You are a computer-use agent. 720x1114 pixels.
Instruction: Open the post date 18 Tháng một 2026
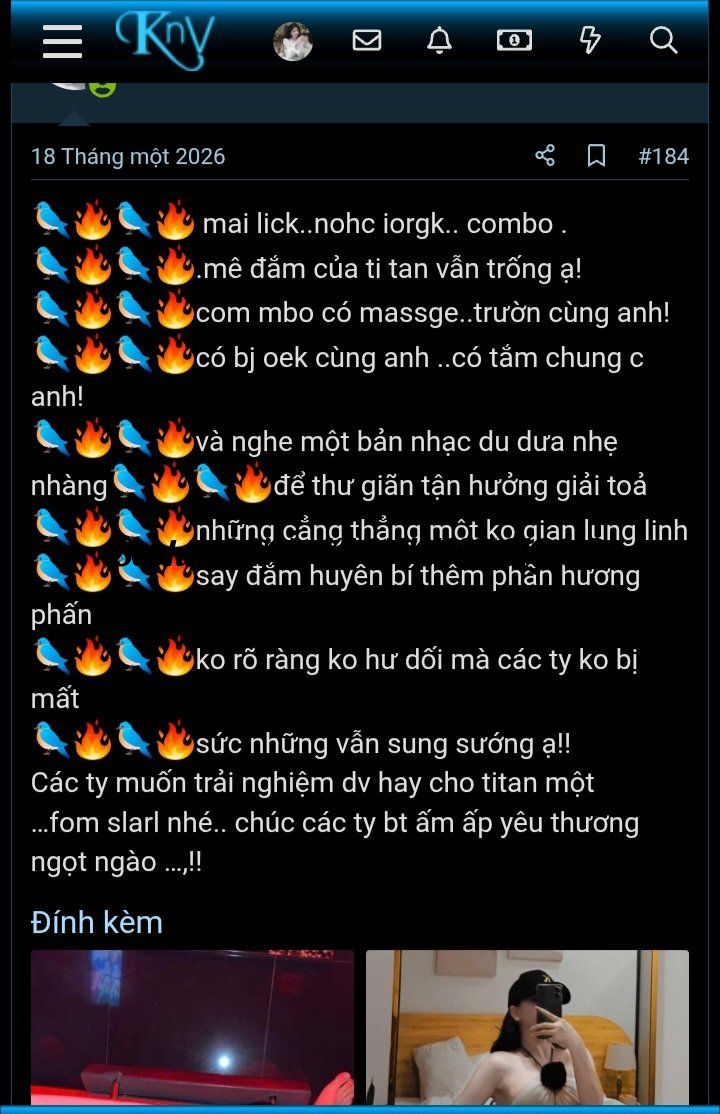point(128,156)
